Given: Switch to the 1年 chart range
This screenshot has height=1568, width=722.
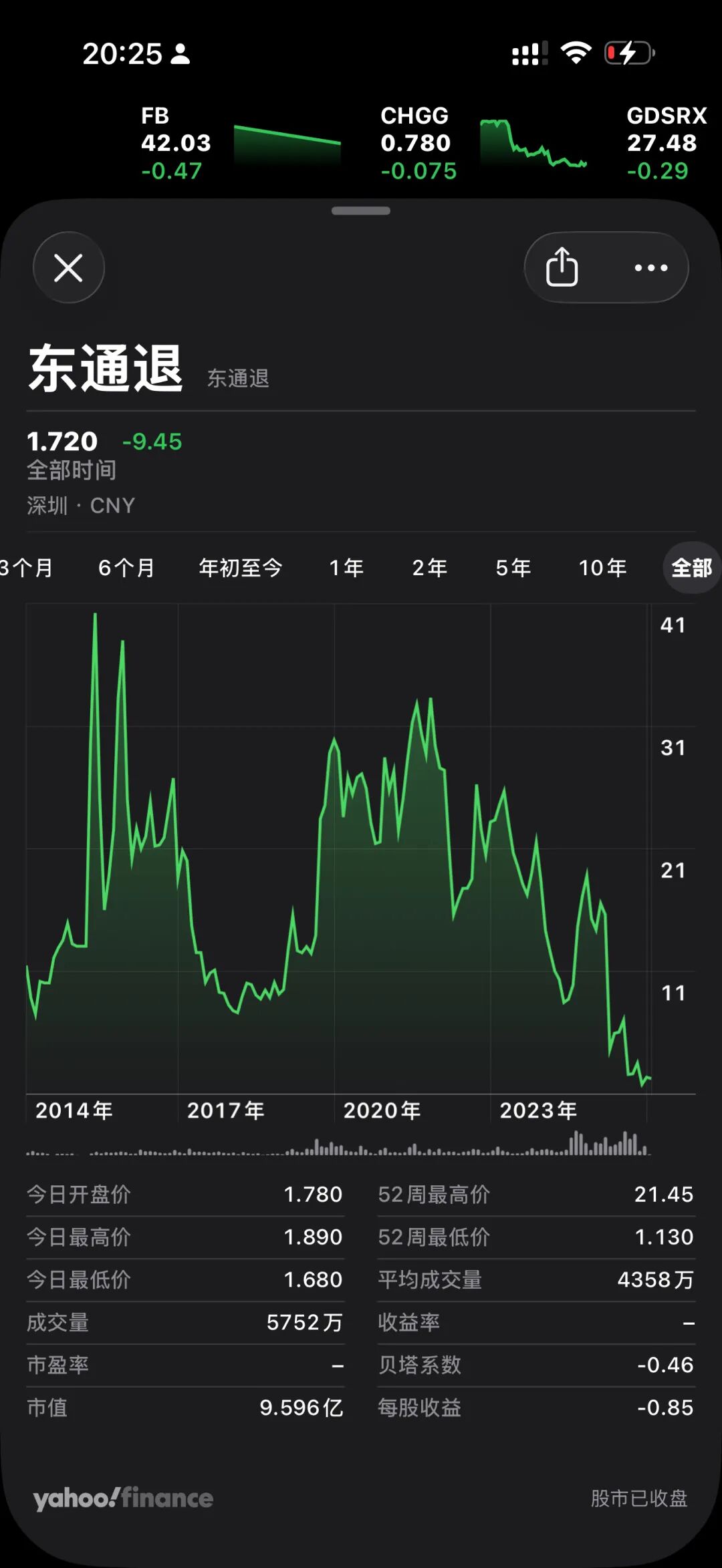Looking at the screenshot, I should click(x=346, y=568).
